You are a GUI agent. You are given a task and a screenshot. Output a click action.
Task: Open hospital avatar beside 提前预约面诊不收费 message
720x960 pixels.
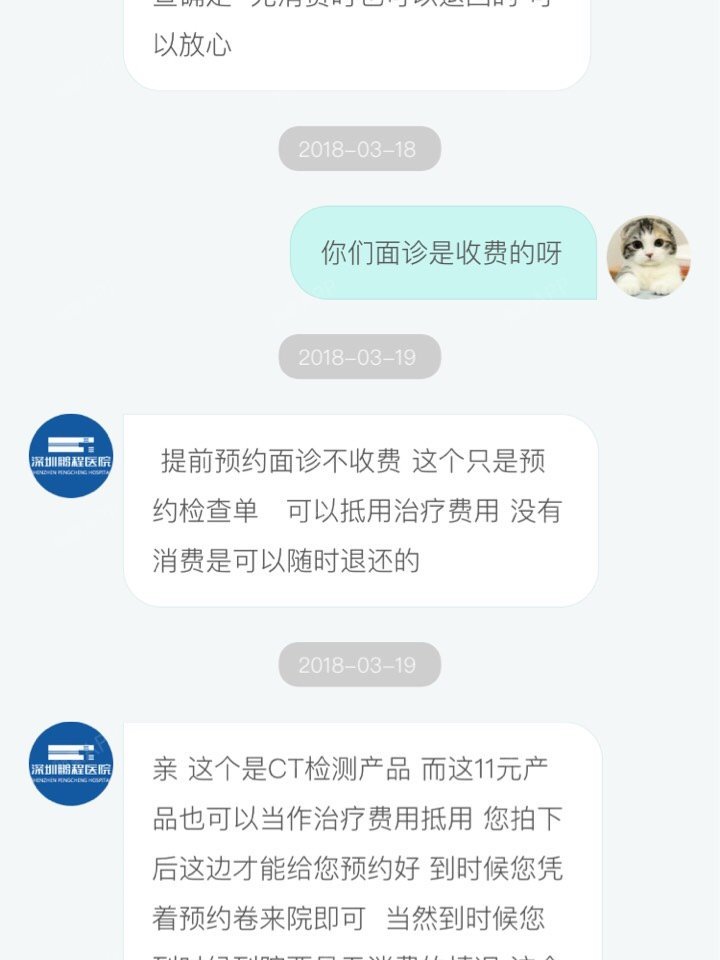tap(71, 456)
